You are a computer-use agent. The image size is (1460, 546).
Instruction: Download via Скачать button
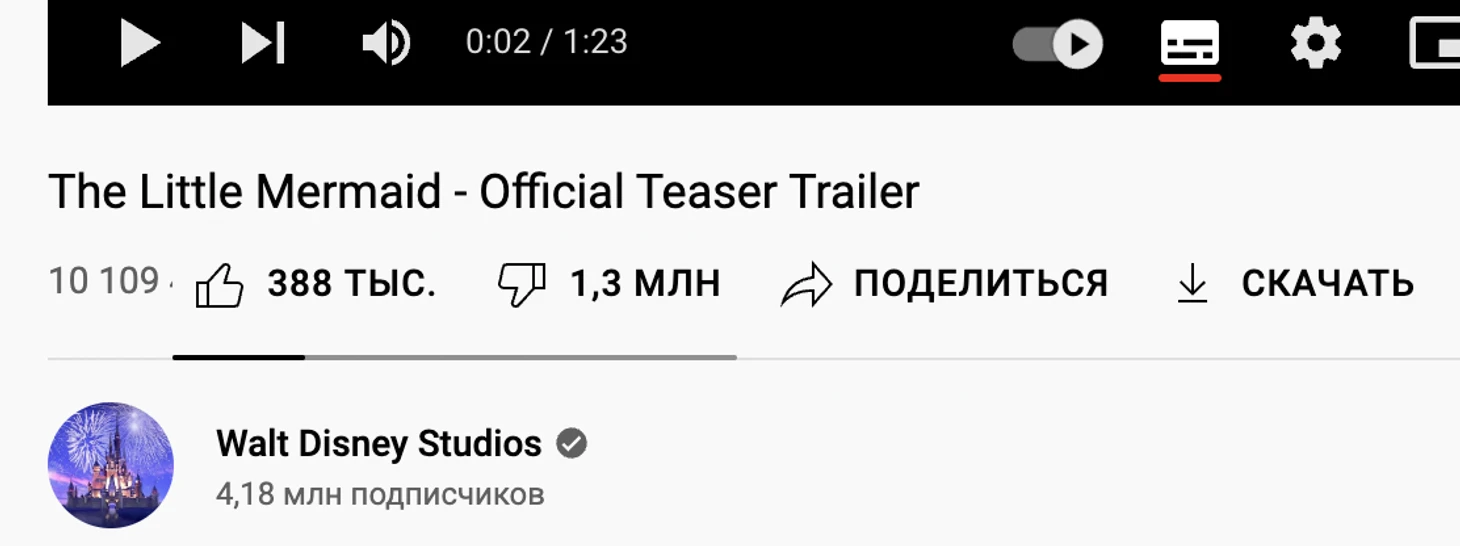1294,284
